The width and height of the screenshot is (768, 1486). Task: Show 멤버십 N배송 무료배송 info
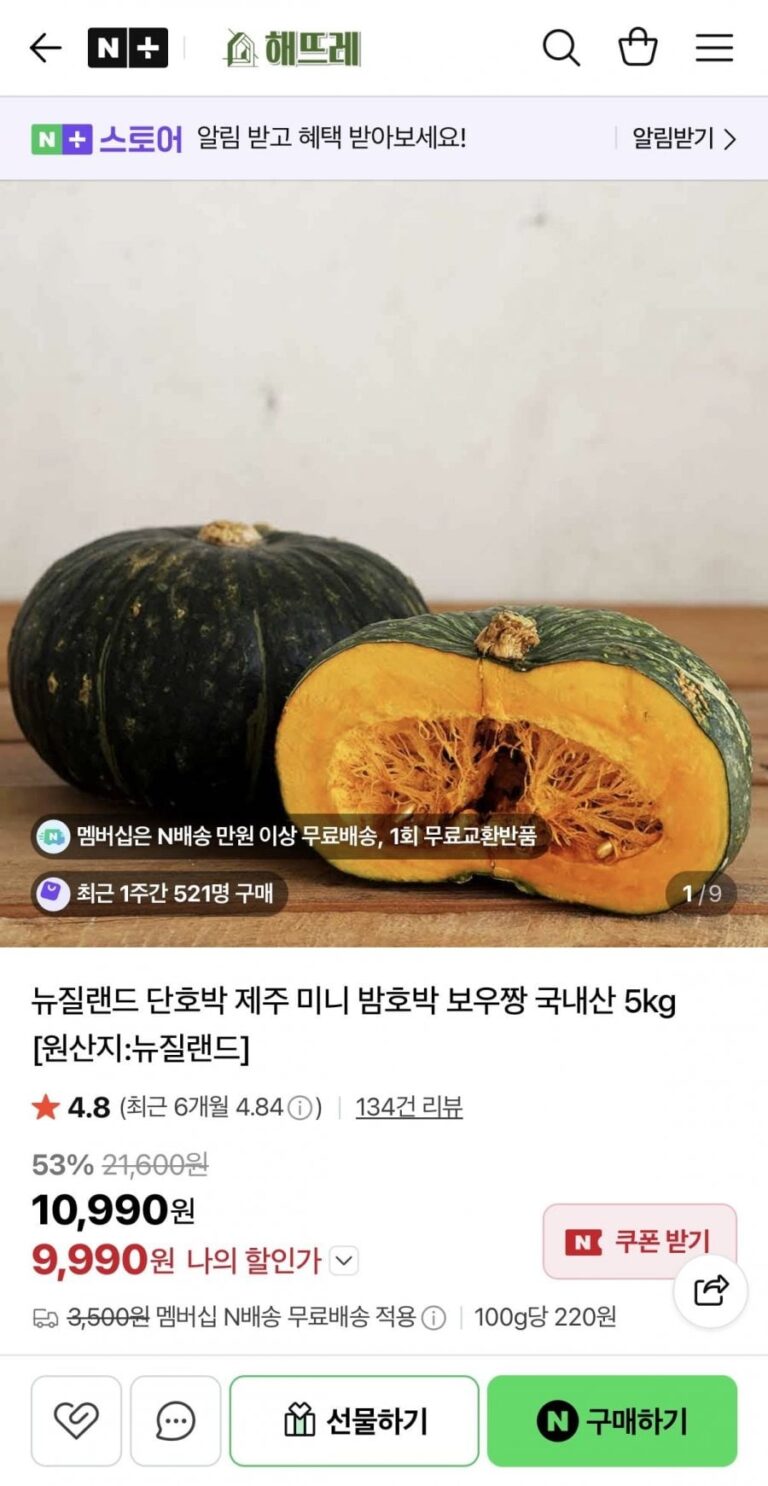[x=433, y=1317]
